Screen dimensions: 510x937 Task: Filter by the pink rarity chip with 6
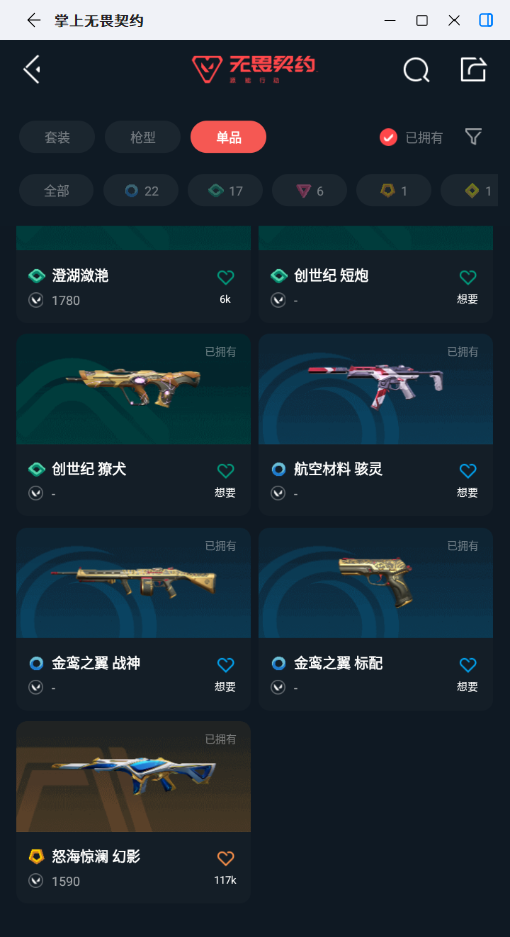point(310,191)
